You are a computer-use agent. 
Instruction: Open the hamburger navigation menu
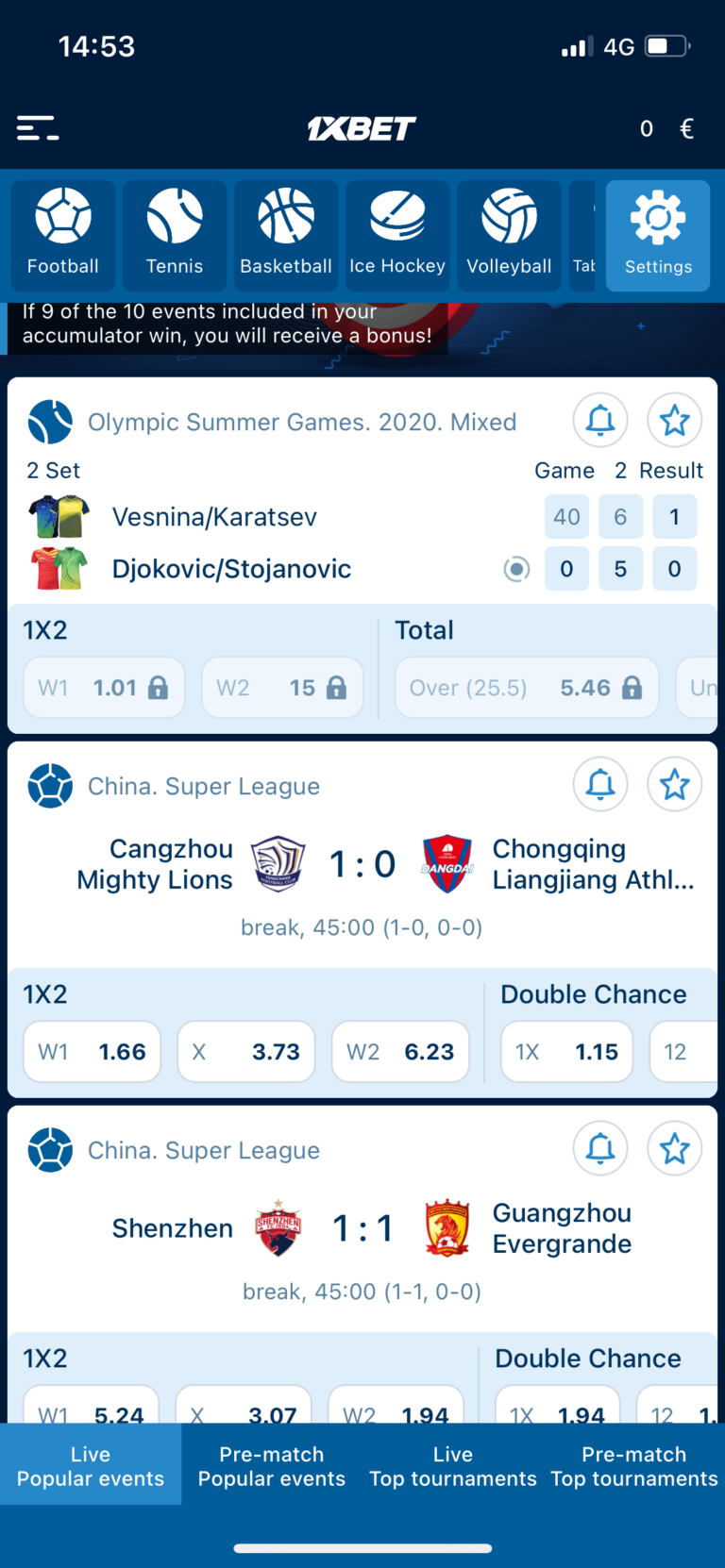38,127
